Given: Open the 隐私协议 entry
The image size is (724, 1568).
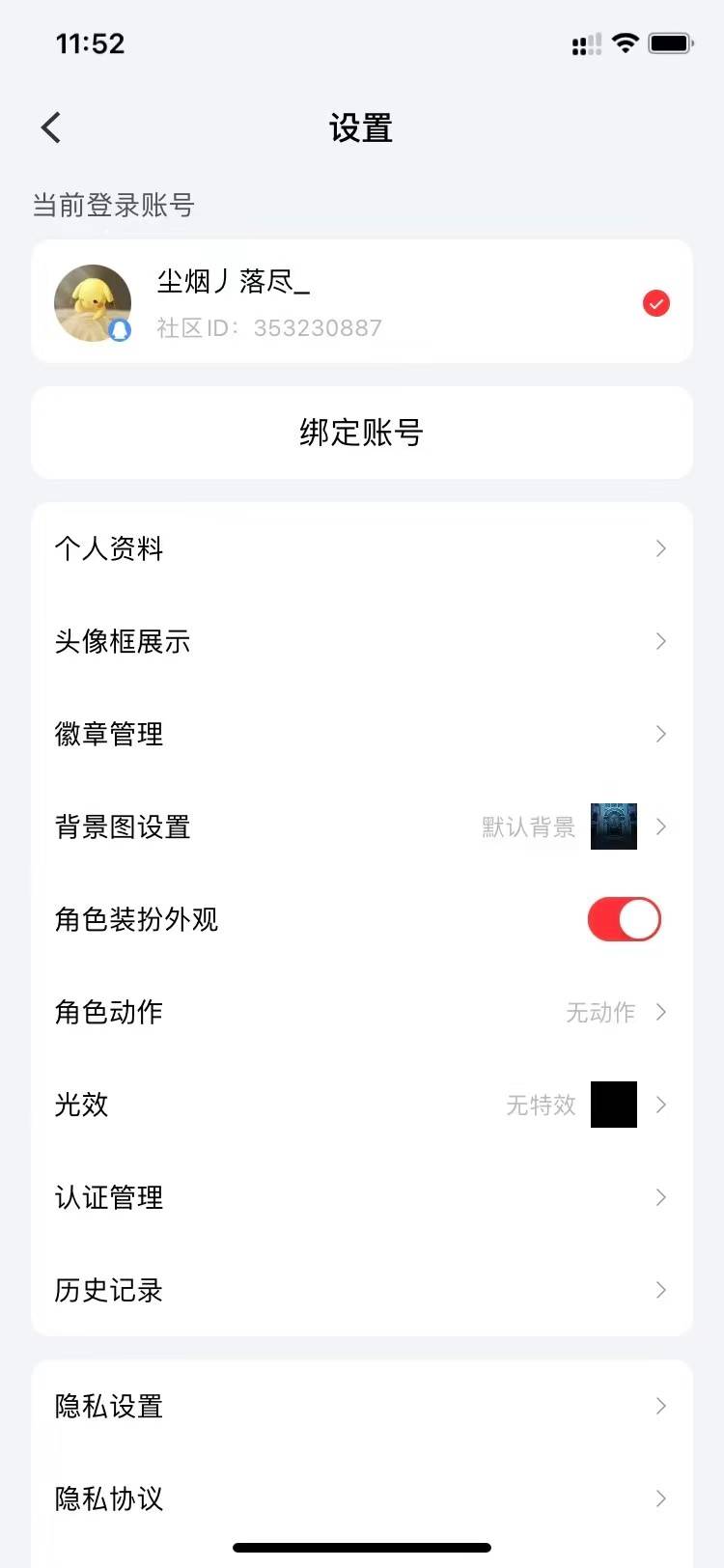Looking at the screenshot, I should click(x=362, y=1498).
